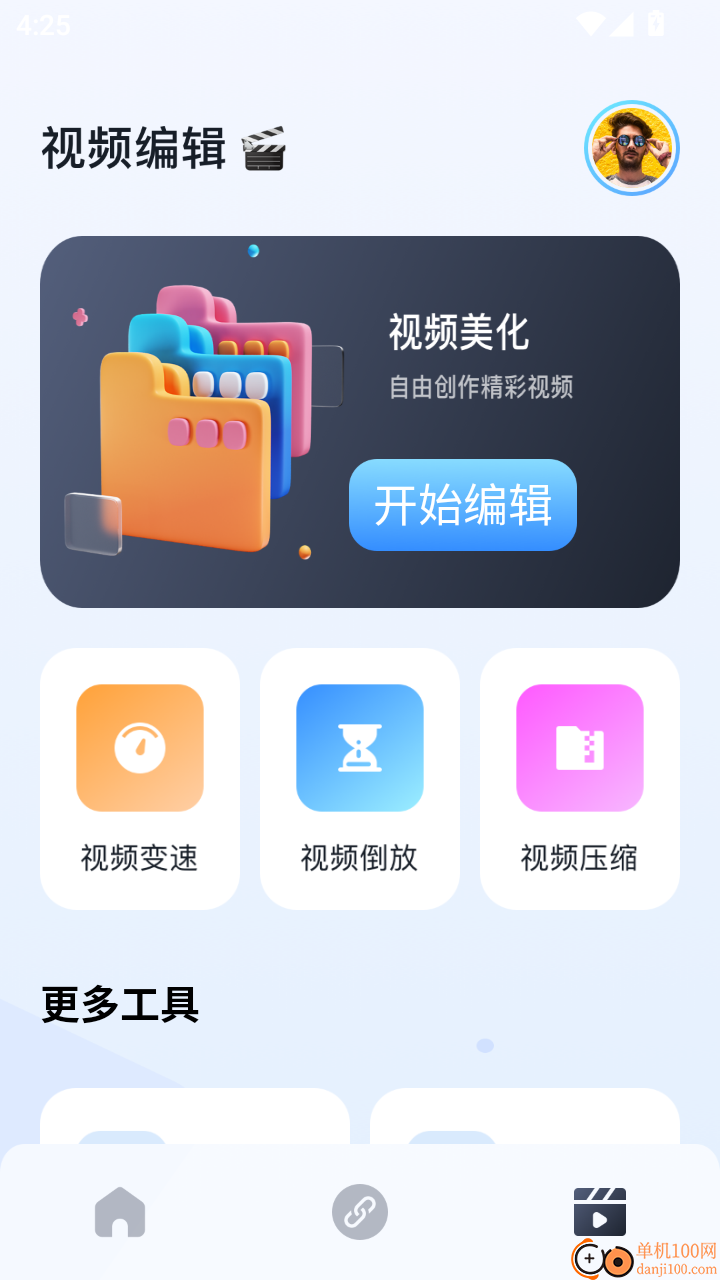Select the 视频变速 speedometer tool icon
The width and height of the screenshot is (720, 1280).
pos(139,748)
